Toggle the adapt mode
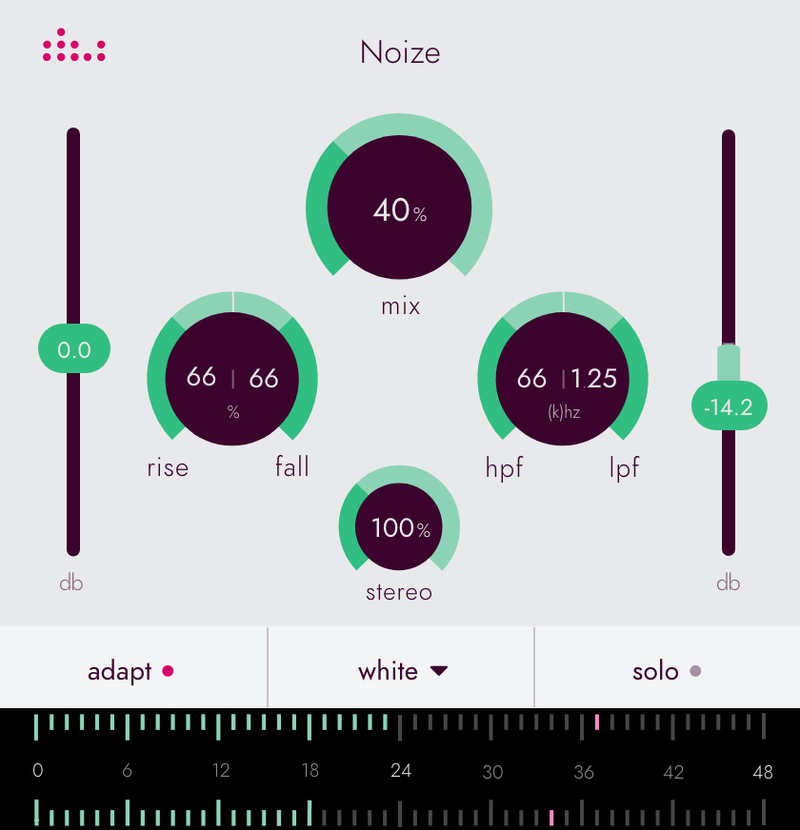 [x=132, y=671]
